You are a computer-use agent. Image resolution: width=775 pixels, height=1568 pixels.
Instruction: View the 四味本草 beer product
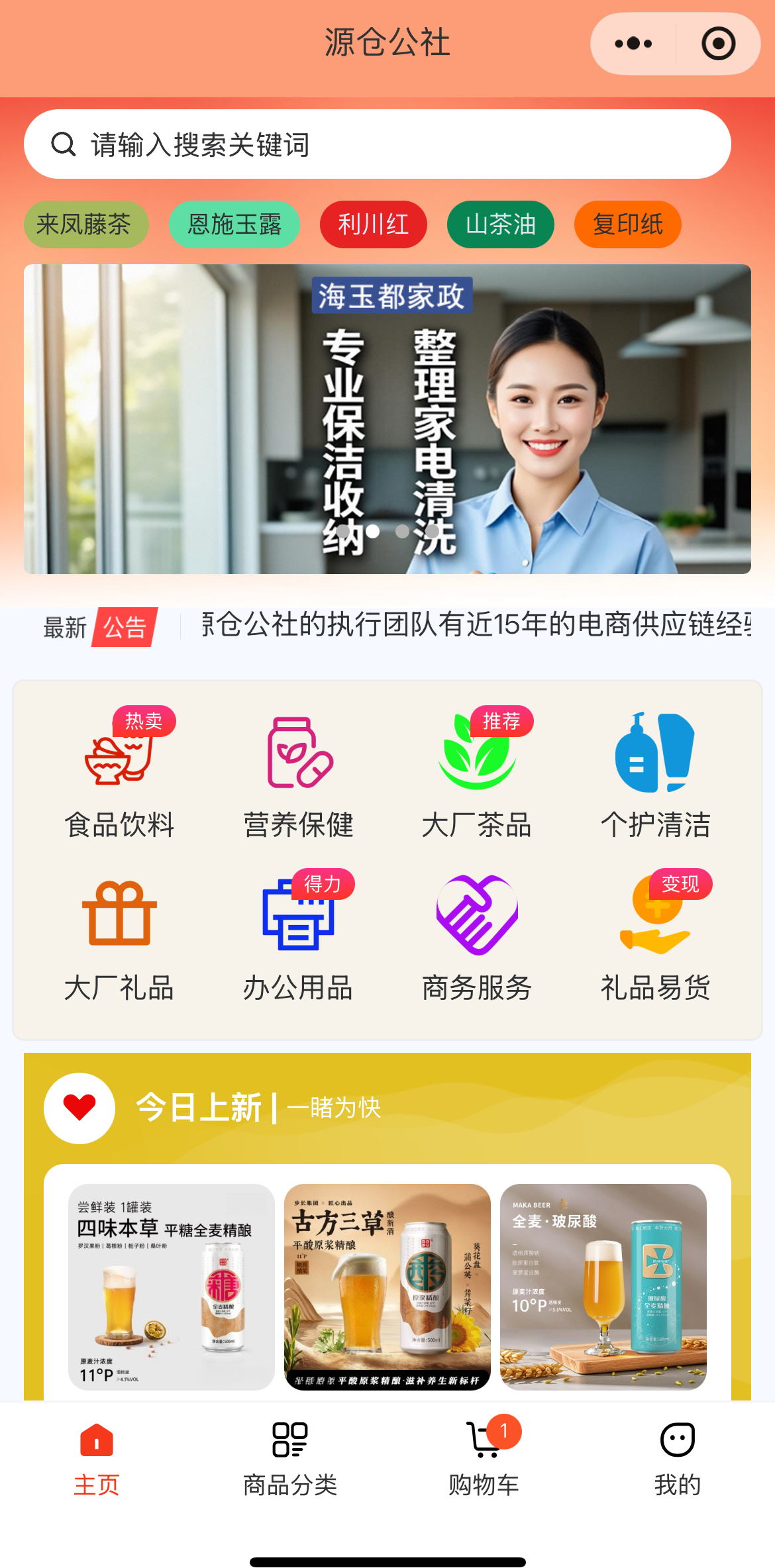pyautogui.click(x=172, y=1287)
